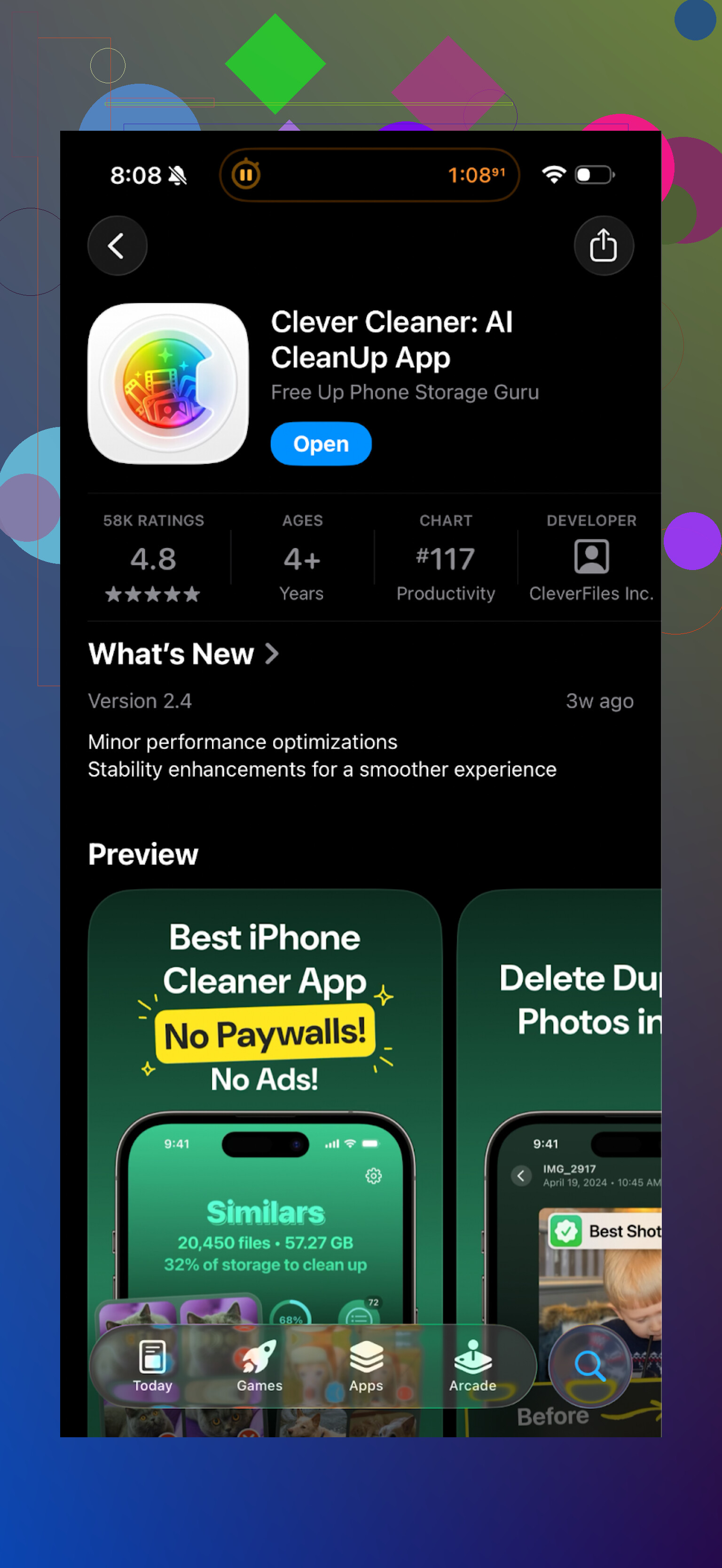Switch to the Apps tab
Image resolution: width=722 pixels, height=1568 pixels.
click(366, 1366)
